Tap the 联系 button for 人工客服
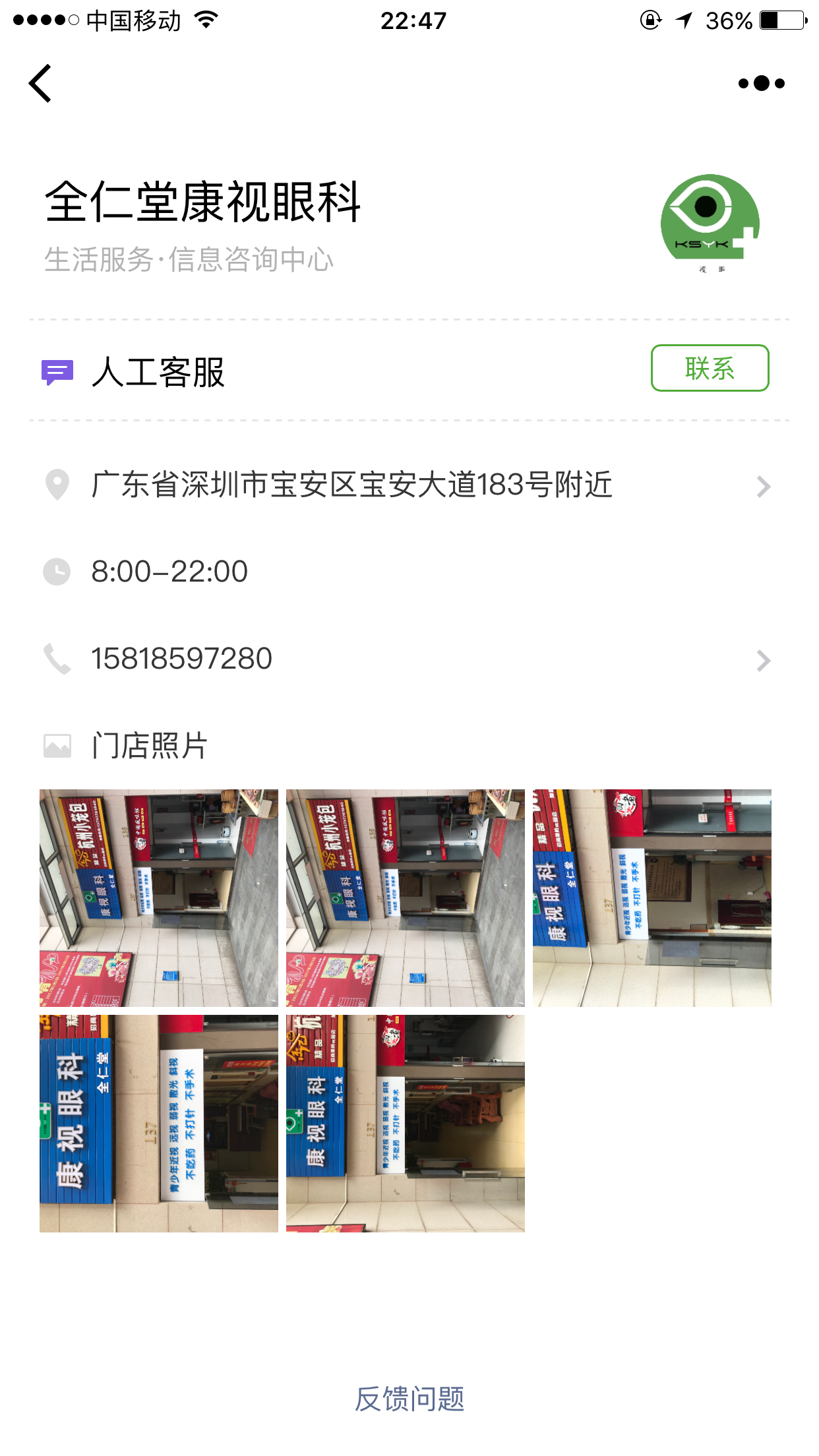819x1456 pixels. click(x=710, y=368)
